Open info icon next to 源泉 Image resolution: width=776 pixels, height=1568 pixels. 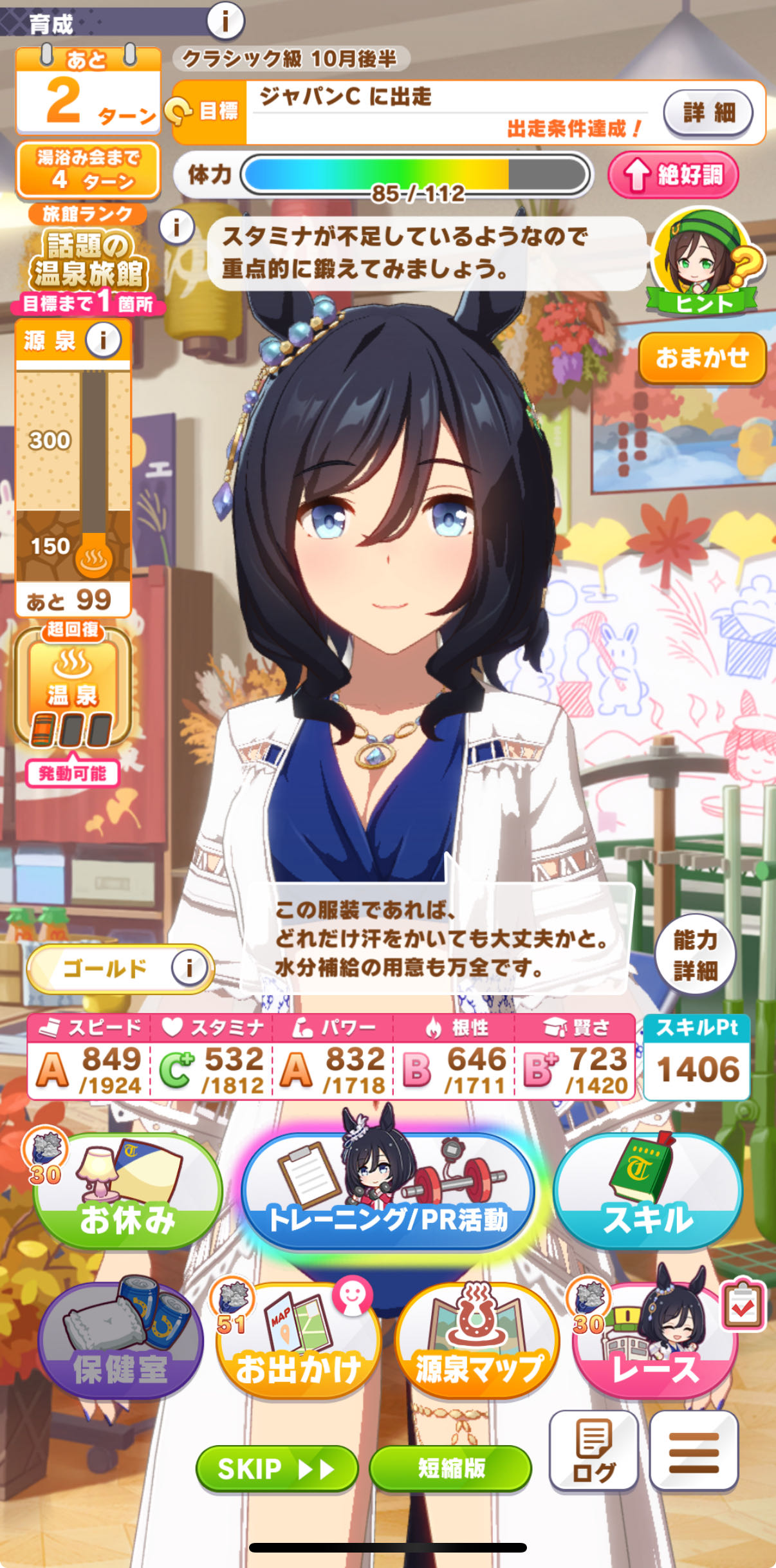tap(103, 339)
